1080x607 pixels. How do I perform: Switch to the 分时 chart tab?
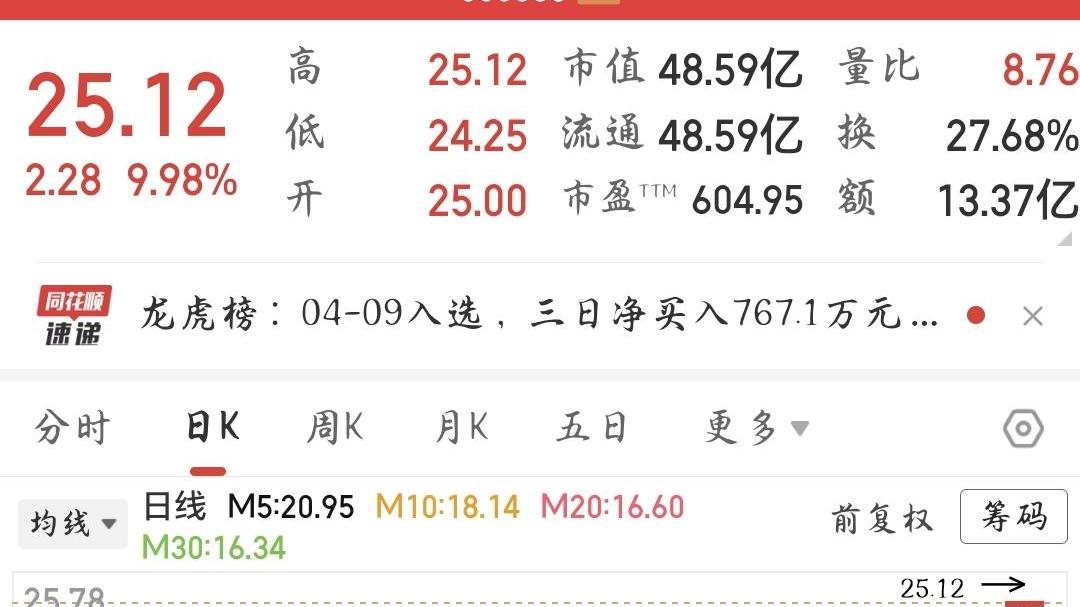[72, 428]
